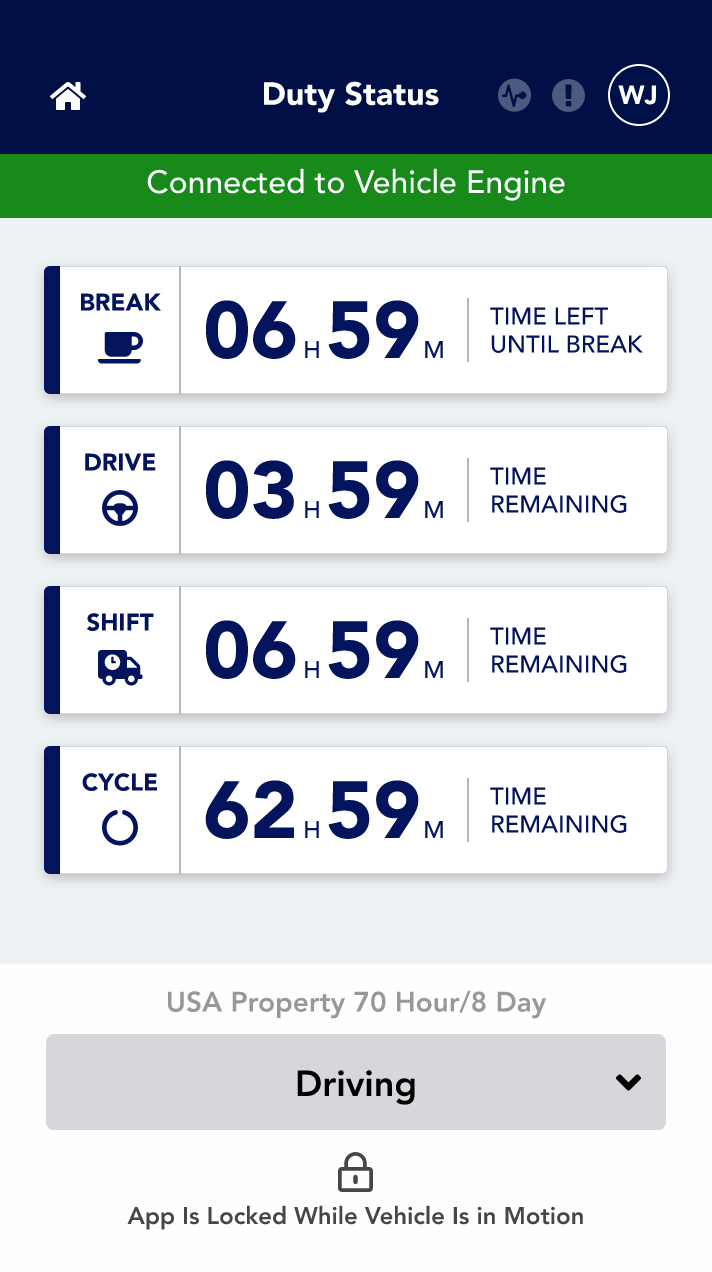Expand the Driving duty status dropdown
This screenshot has width=712, height=1272.
coord(356,1082)
